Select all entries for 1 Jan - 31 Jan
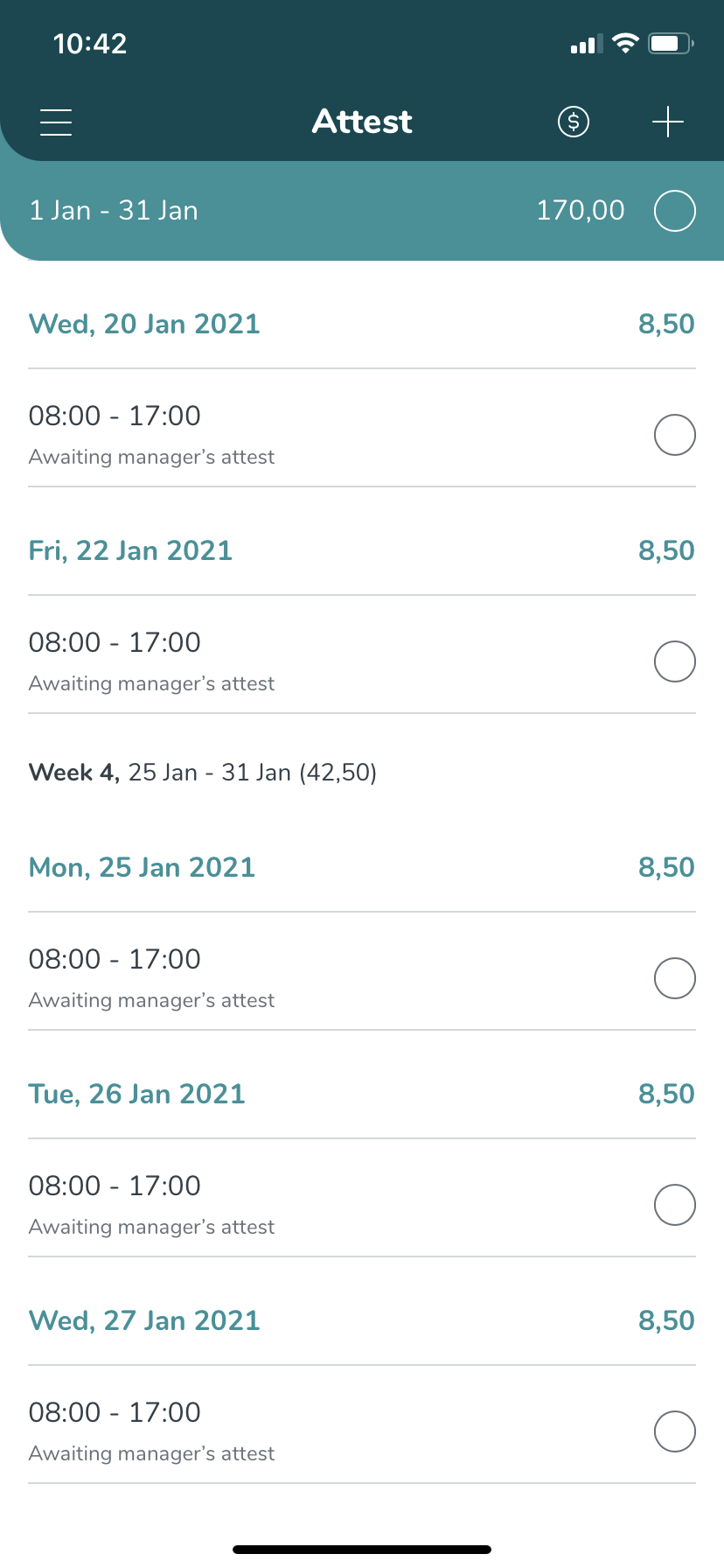The height and width of the screenshot is (1568, 724). coord(675,211)
